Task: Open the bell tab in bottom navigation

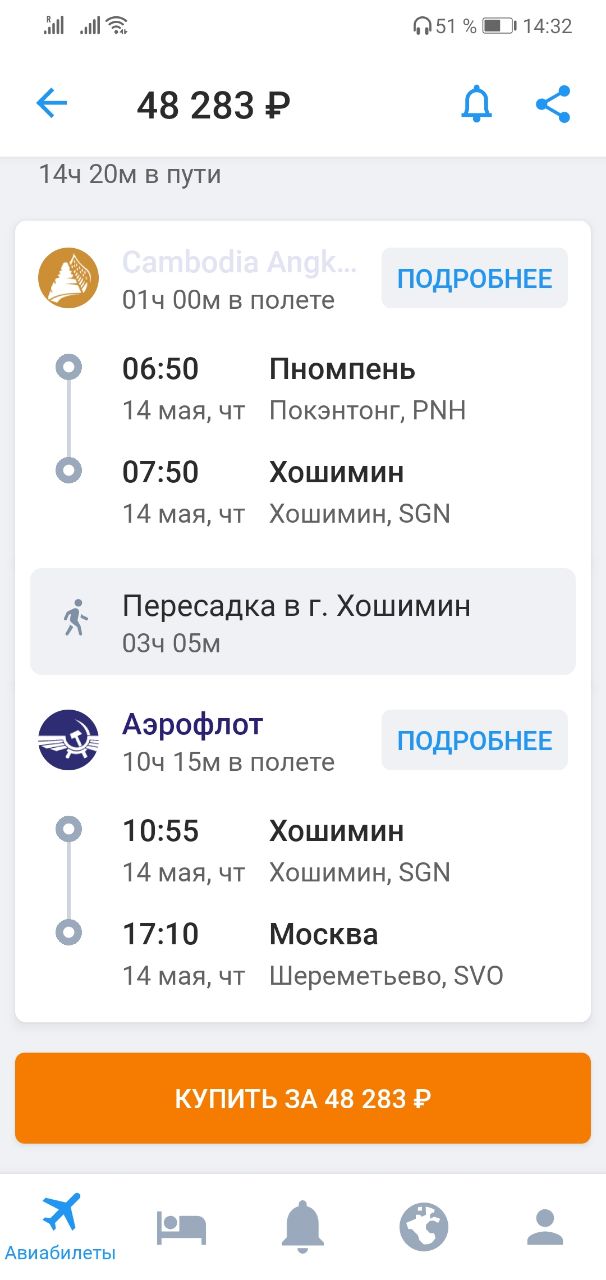Action: coord(303,1226)
